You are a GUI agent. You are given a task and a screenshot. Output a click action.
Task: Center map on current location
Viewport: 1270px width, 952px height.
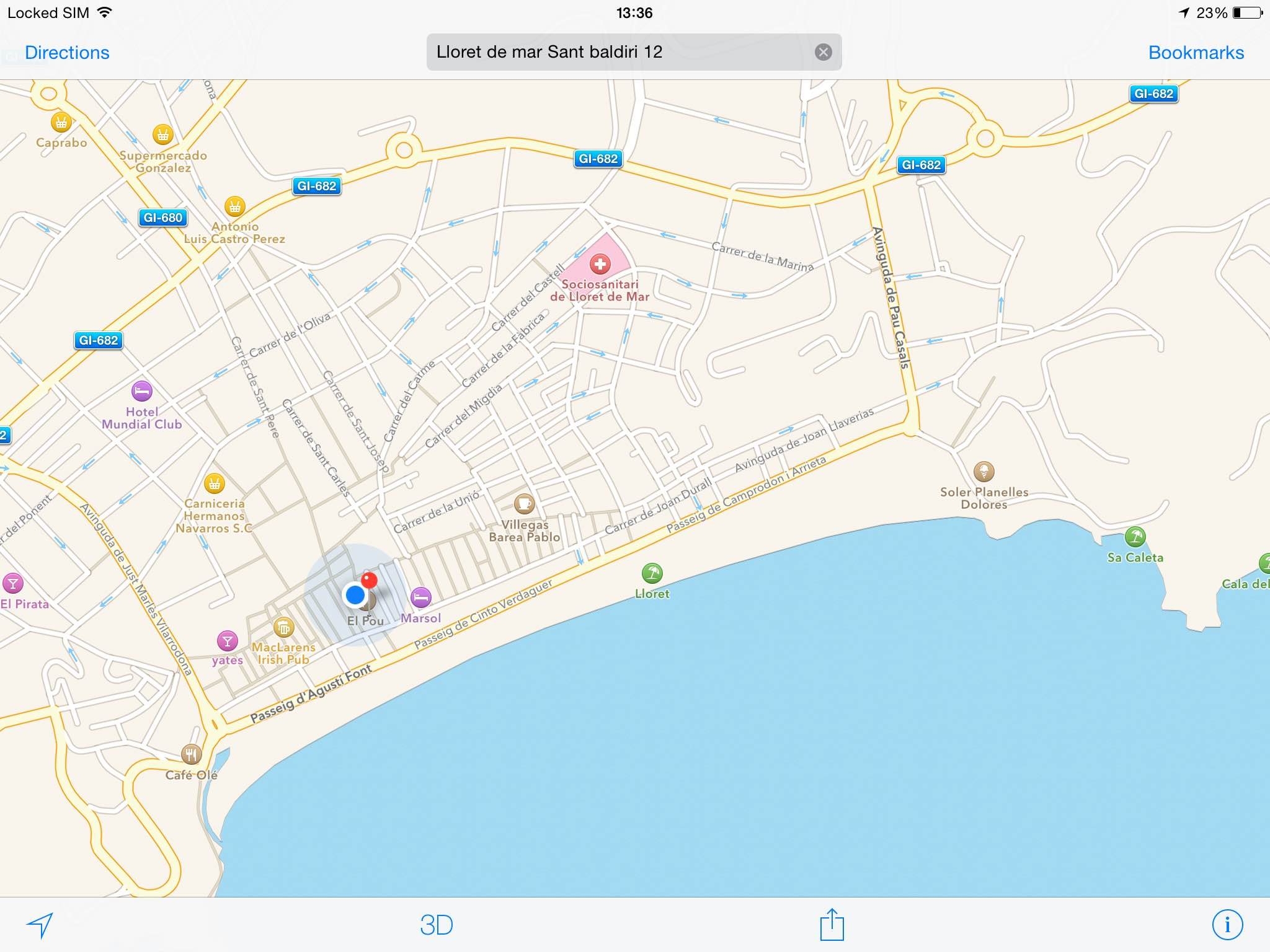pos(40,925)
